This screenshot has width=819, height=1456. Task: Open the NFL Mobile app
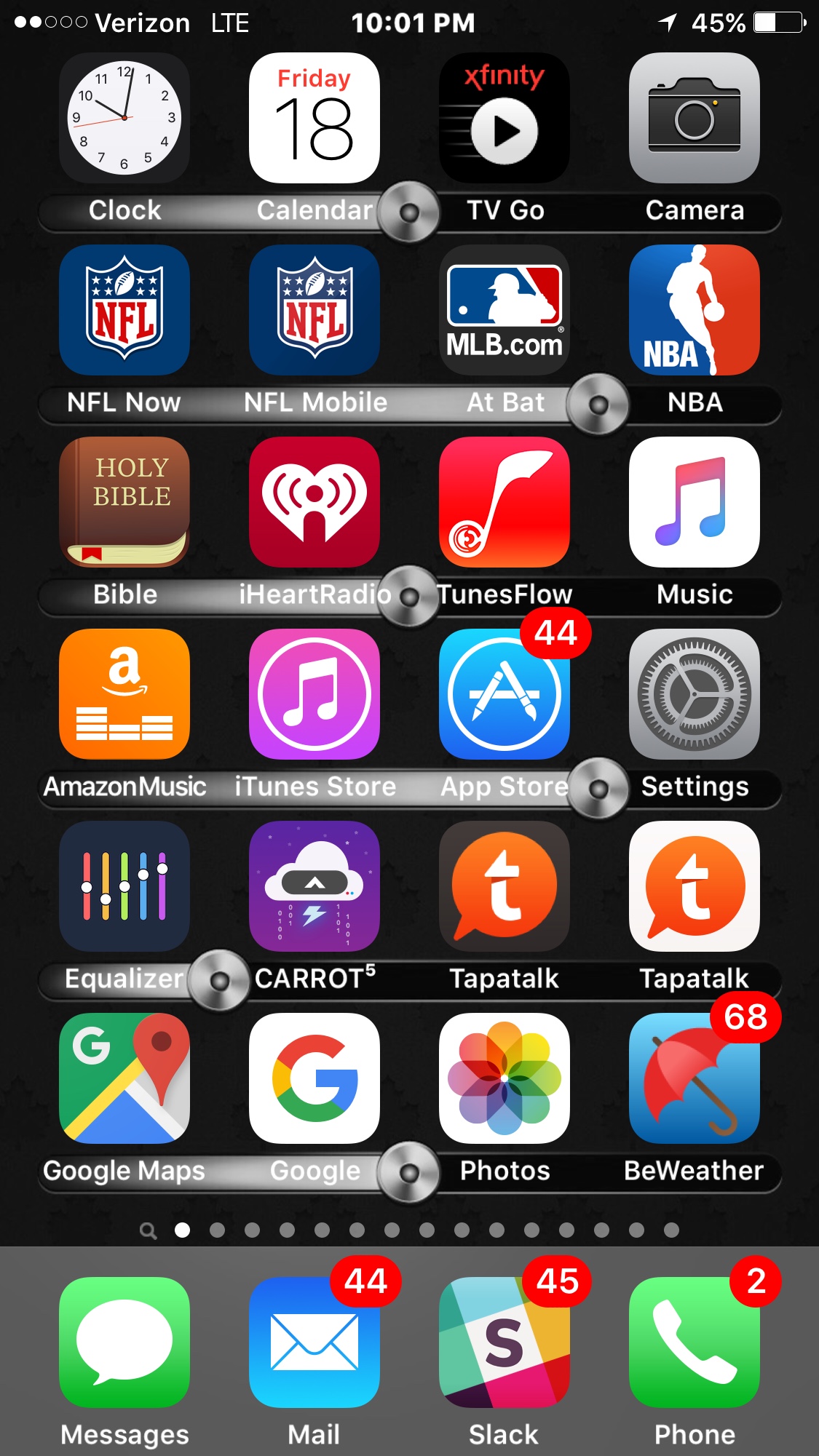click(x=314, y=310)
